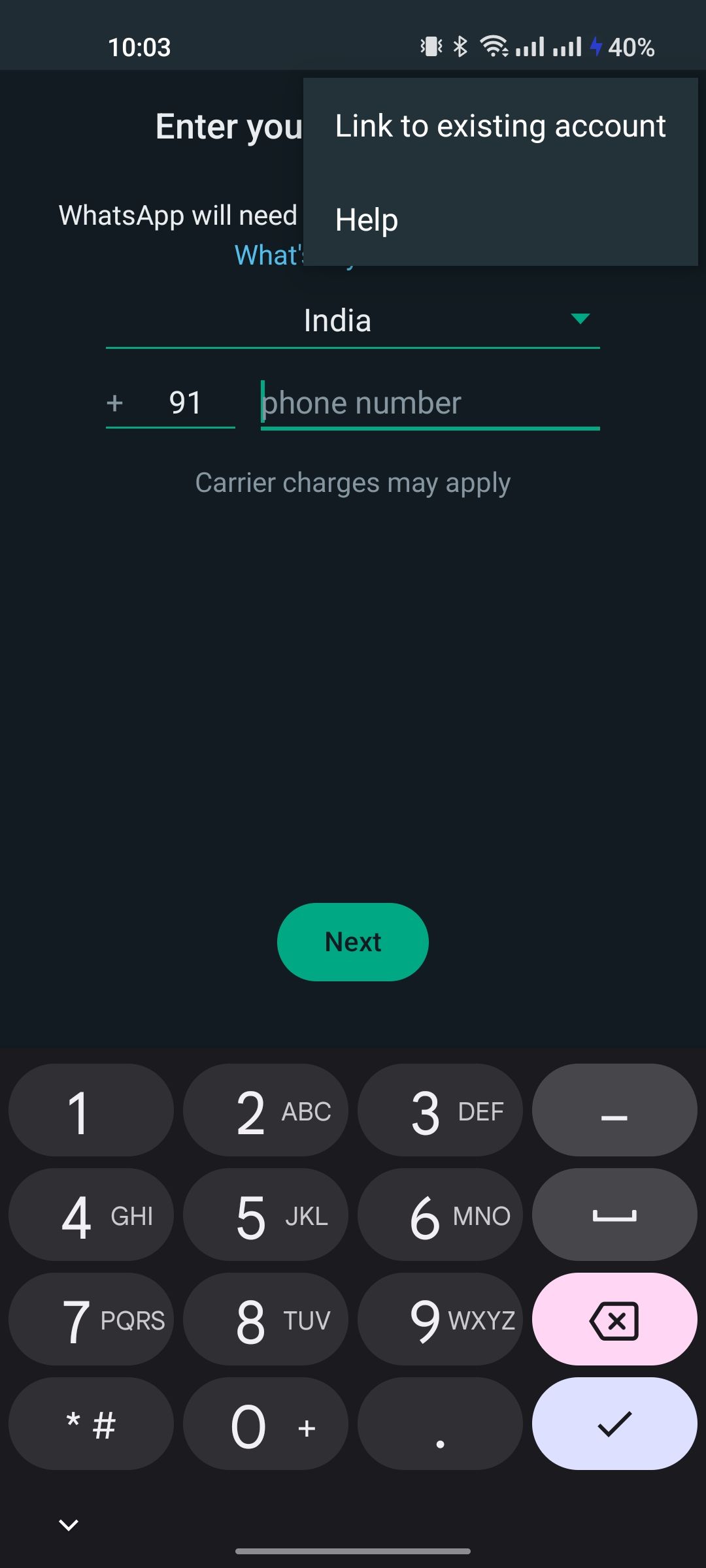
Task: Click the Bluetooth status bar icon
Action: [460, 46]
